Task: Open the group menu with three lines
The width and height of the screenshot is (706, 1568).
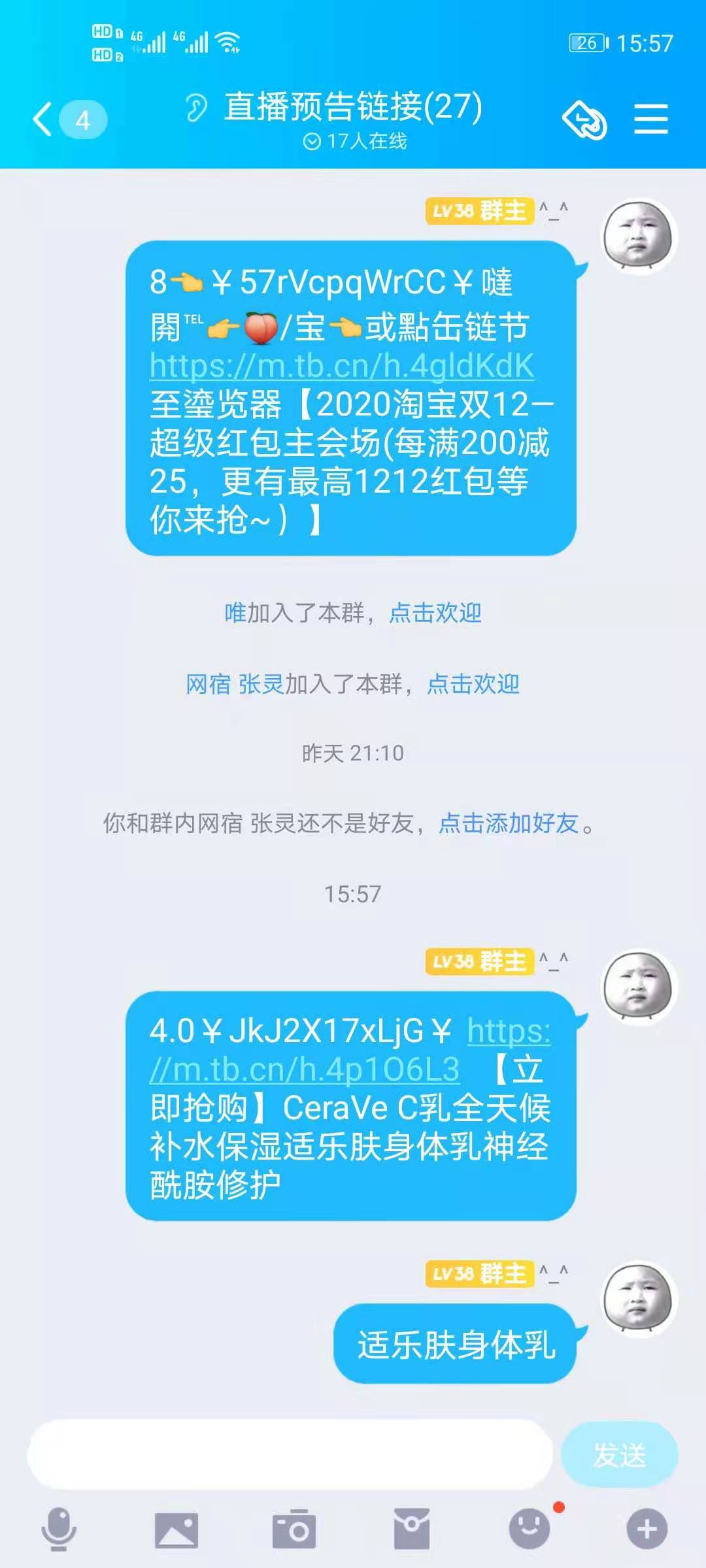Action: [650, 120]
